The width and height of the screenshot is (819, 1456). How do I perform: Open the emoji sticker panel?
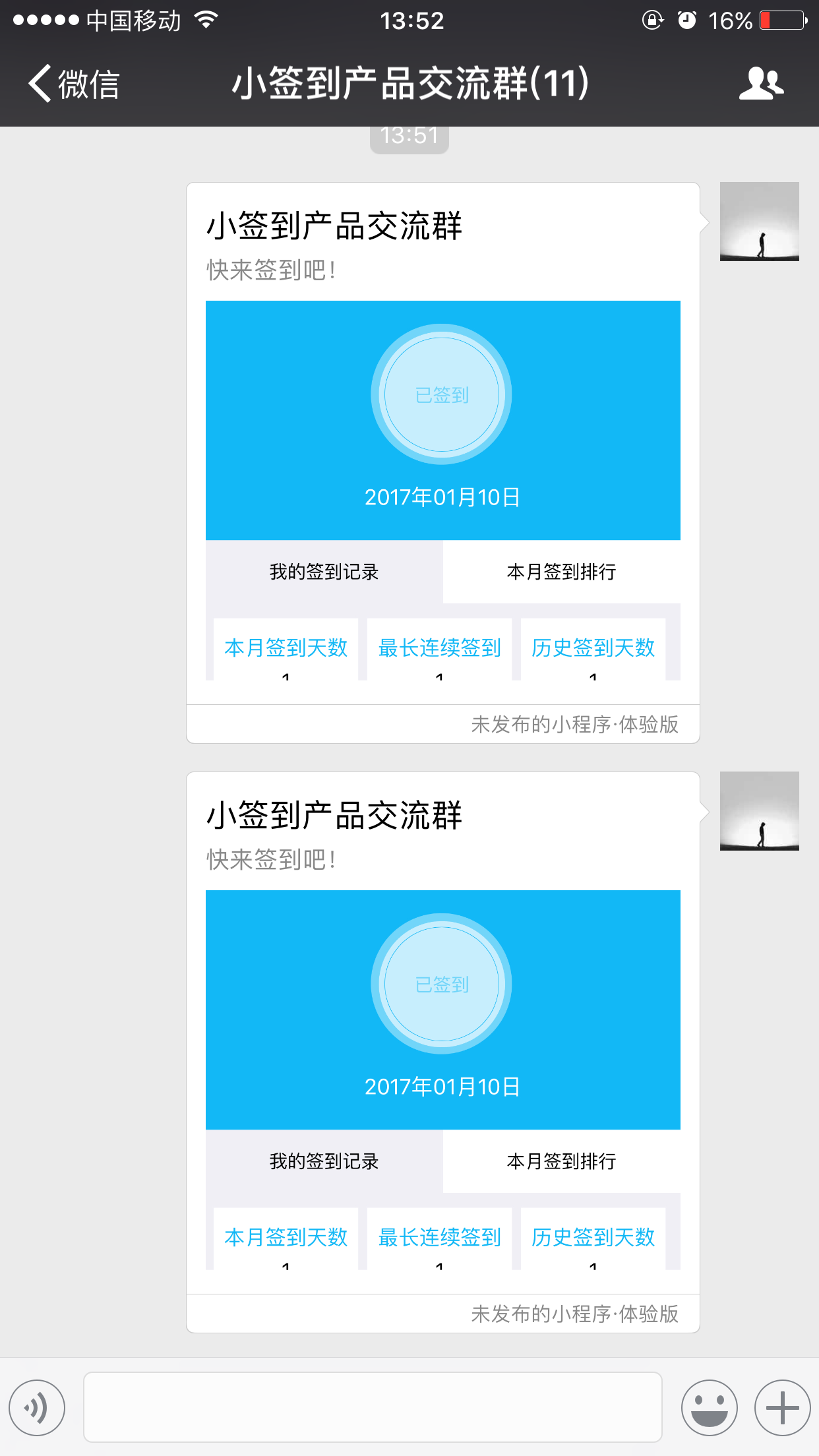tap(709, 1407)
